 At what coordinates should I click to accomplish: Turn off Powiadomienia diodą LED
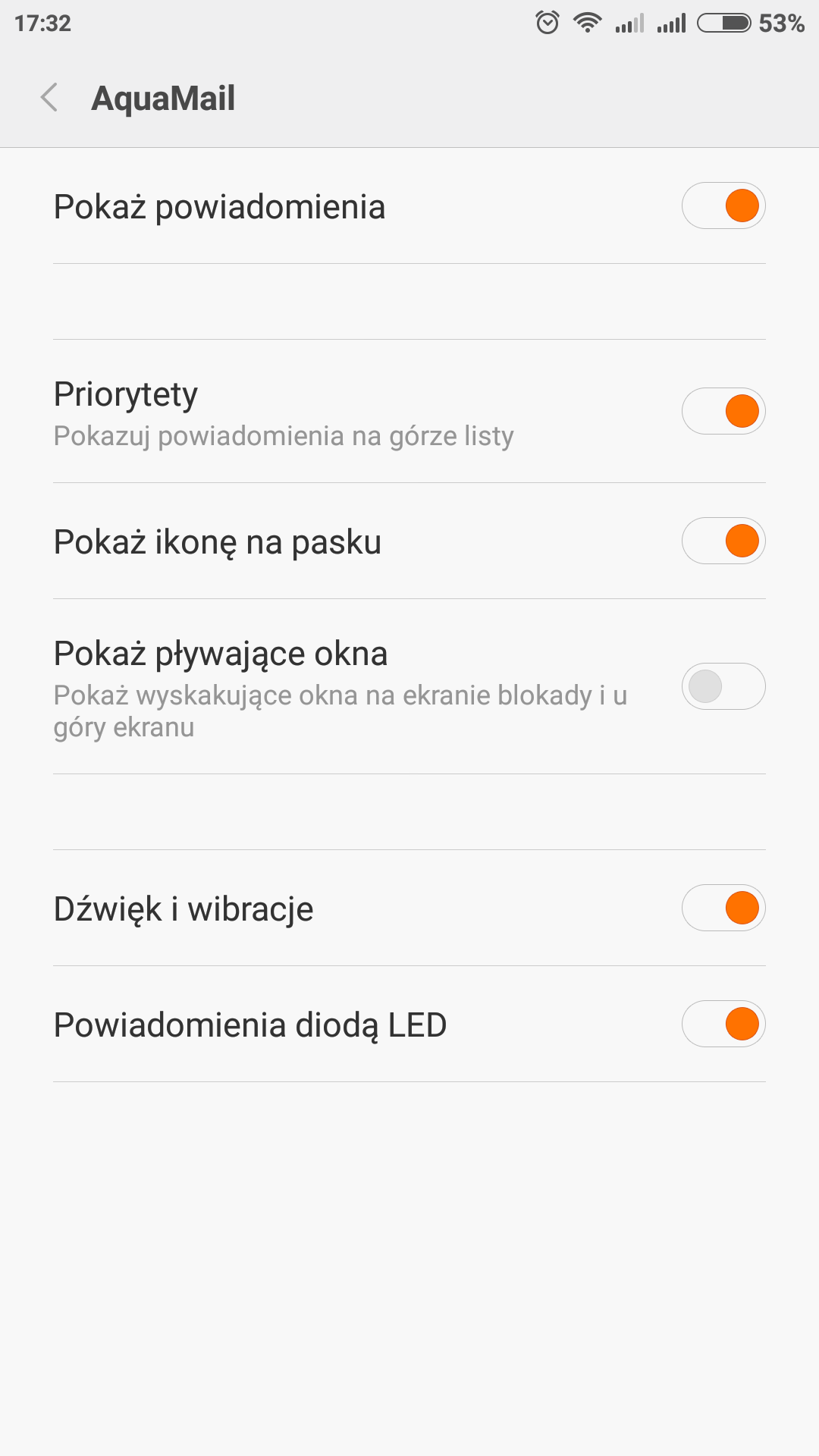click(723, 1024)
